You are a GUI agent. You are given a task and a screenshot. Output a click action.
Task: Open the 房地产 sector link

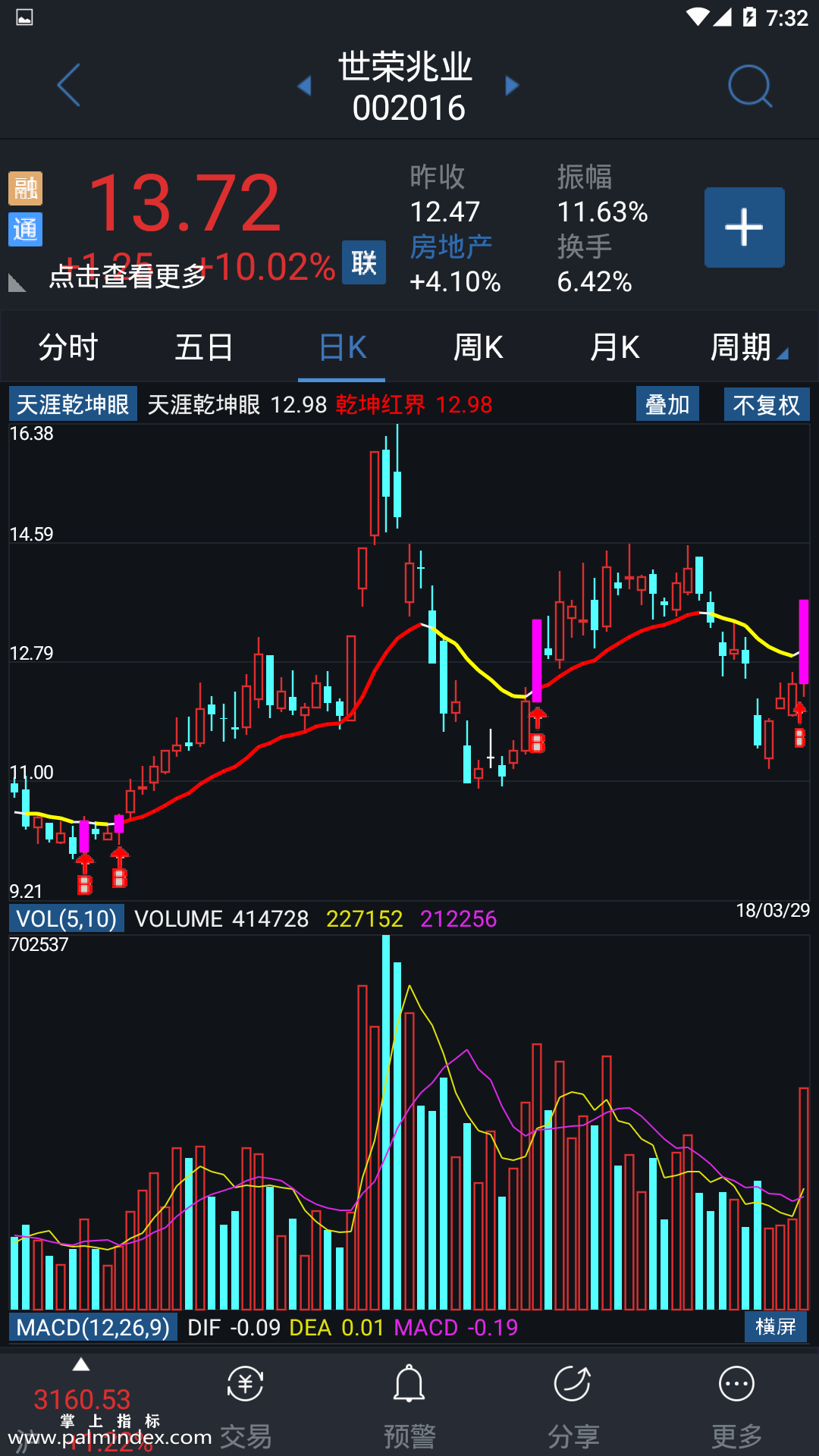[x=451, y=246]
